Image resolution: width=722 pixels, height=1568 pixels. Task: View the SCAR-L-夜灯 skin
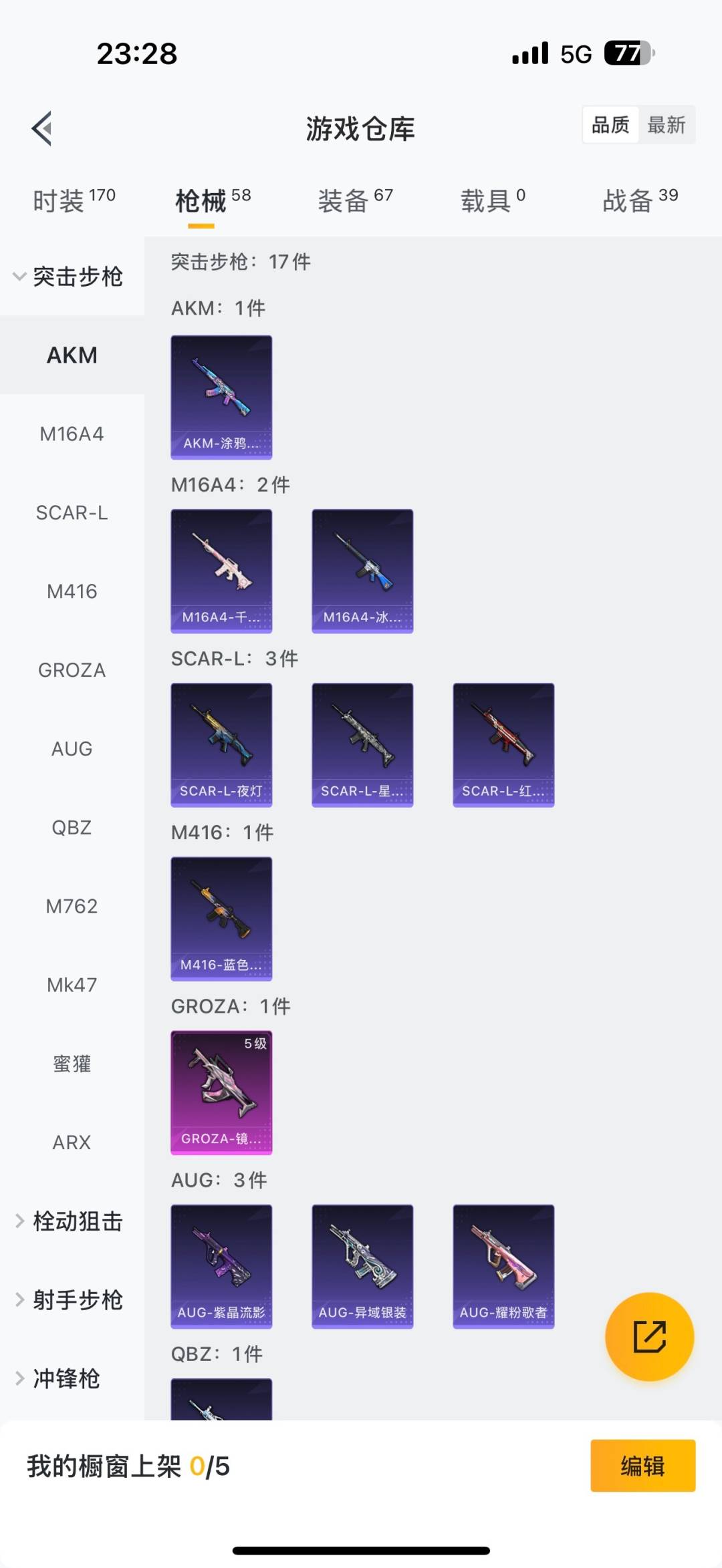click(x=221, y=745)
